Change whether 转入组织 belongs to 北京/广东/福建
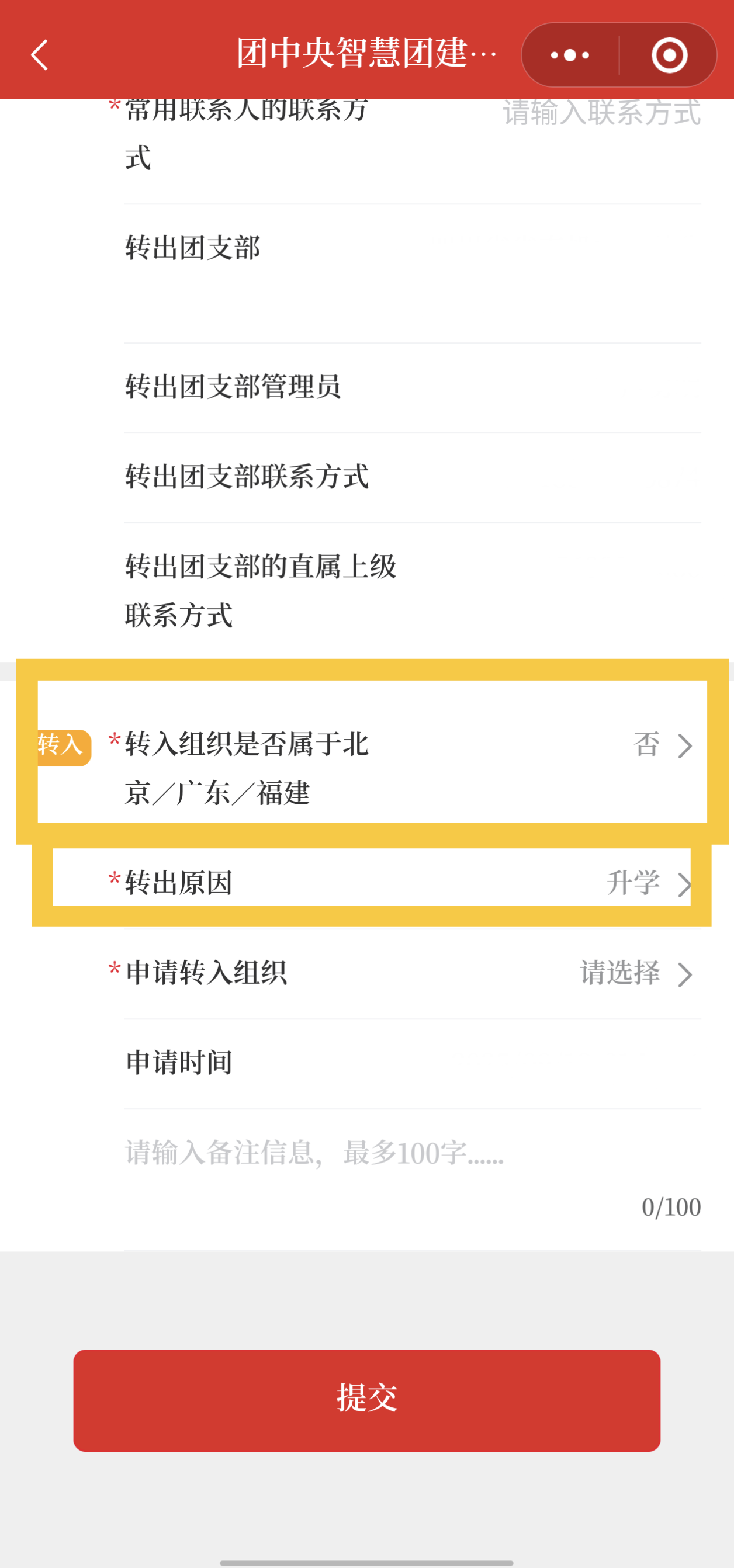Viewport: 734px width, 1568px height. click(663, 745)
